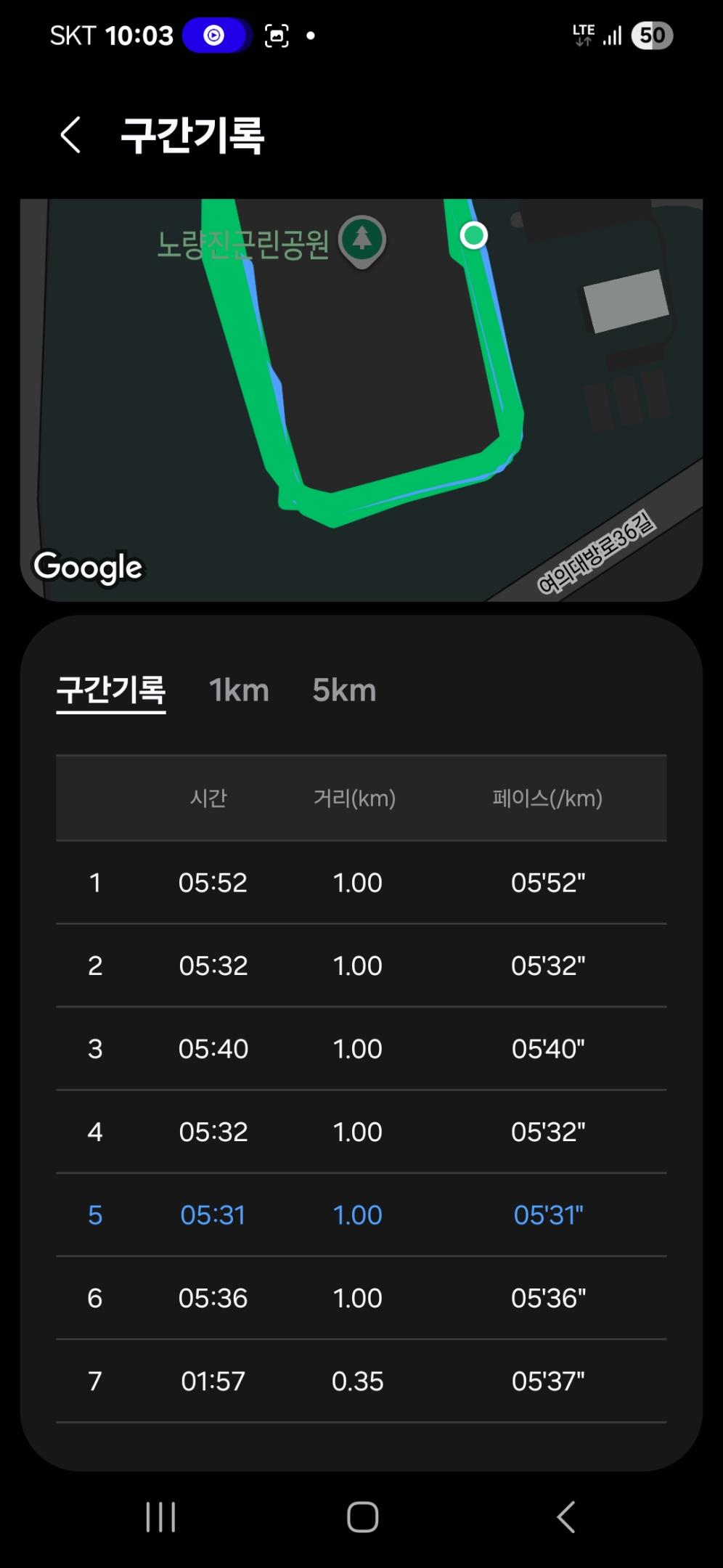
Task: Switch to the 5km tab
Action: (344, 690)
